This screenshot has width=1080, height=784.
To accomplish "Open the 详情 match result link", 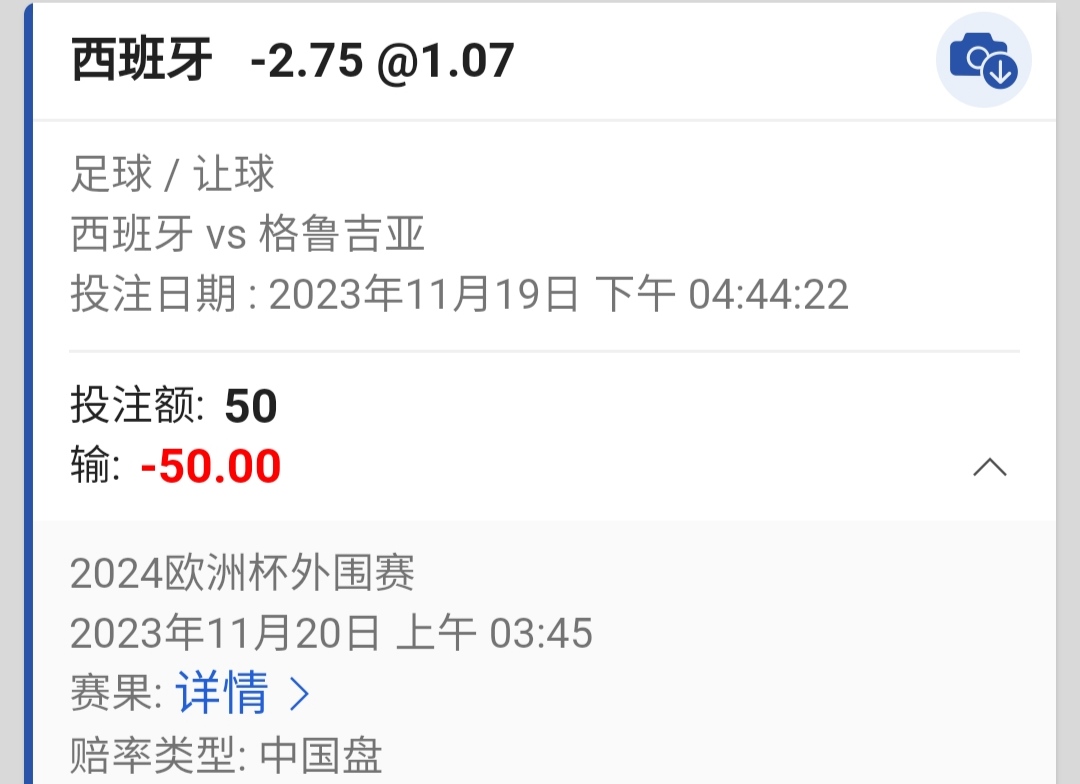I will point(242,692).
